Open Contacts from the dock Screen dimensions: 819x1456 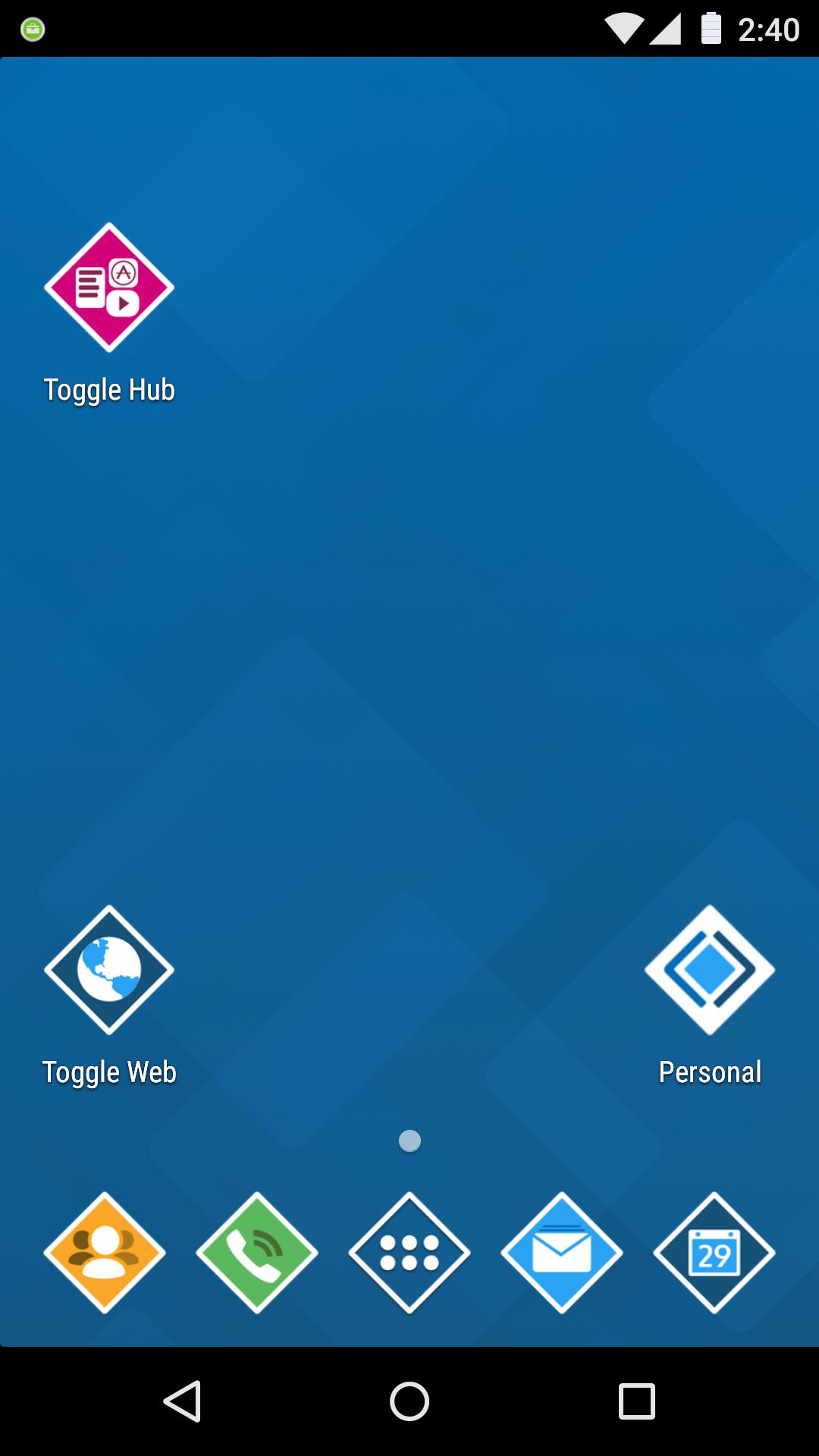[x=105, y=1251]
